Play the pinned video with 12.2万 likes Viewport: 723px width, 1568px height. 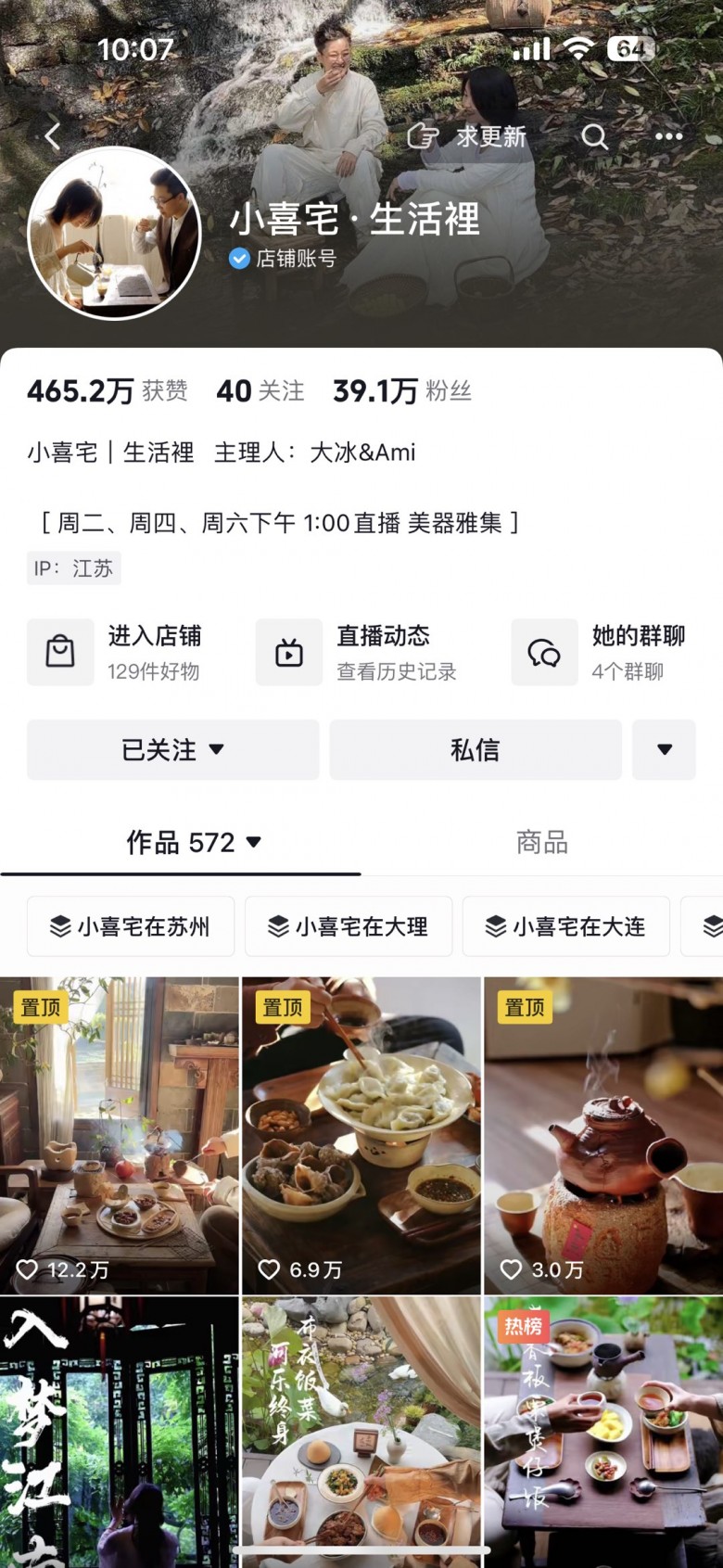click(x=119, y=1136)
